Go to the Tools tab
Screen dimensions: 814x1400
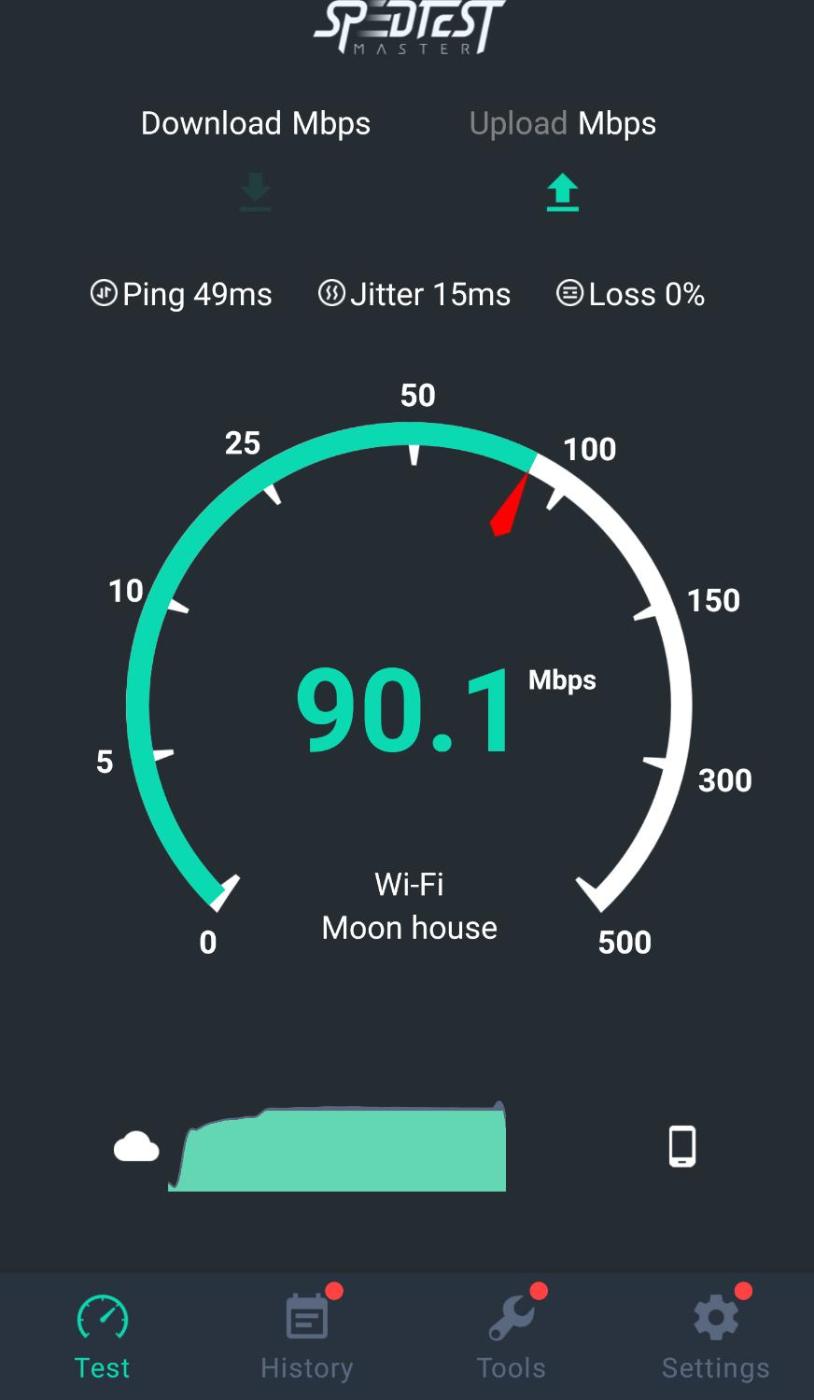point(511,1335)
